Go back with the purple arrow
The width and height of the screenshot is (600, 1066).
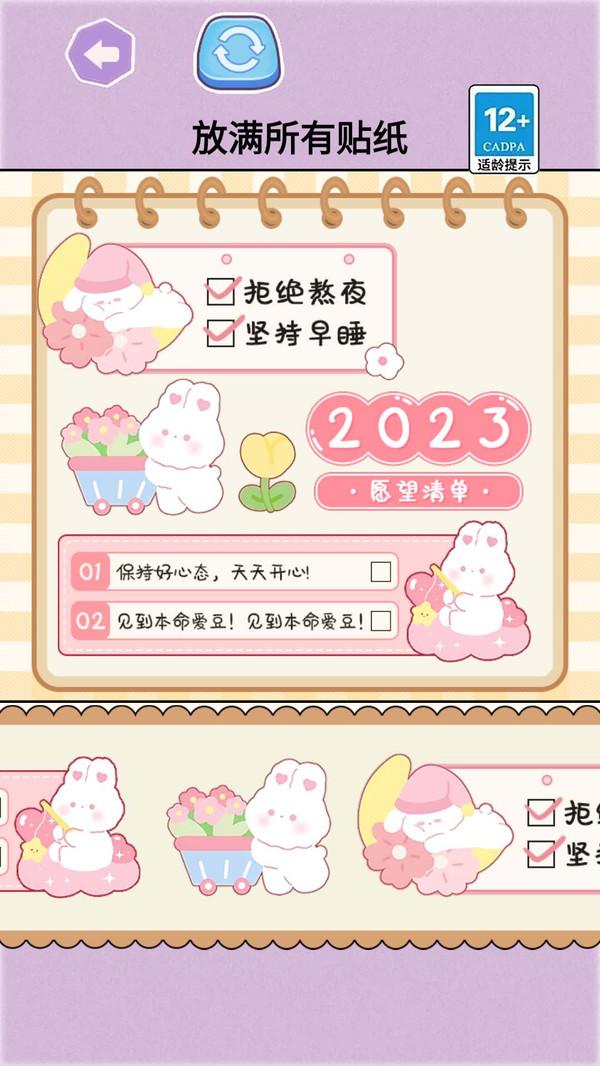click(101, 54)
